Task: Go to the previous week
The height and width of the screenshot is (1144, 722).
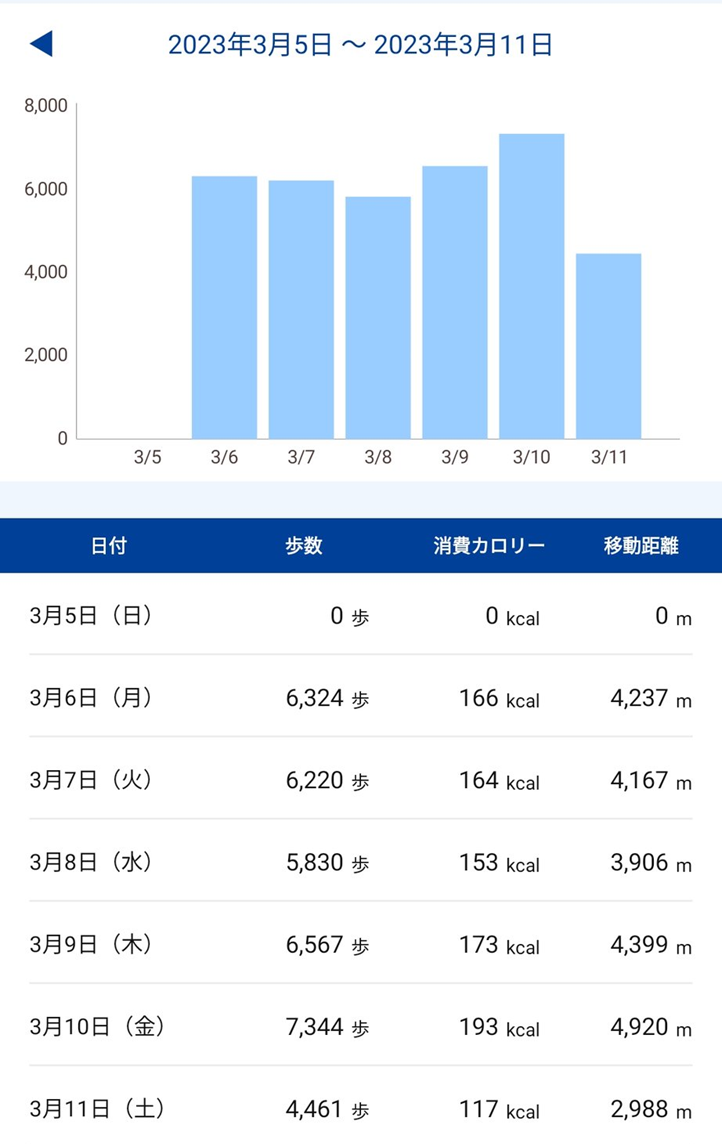Action: pyautogui.click(x=42, y=44)
